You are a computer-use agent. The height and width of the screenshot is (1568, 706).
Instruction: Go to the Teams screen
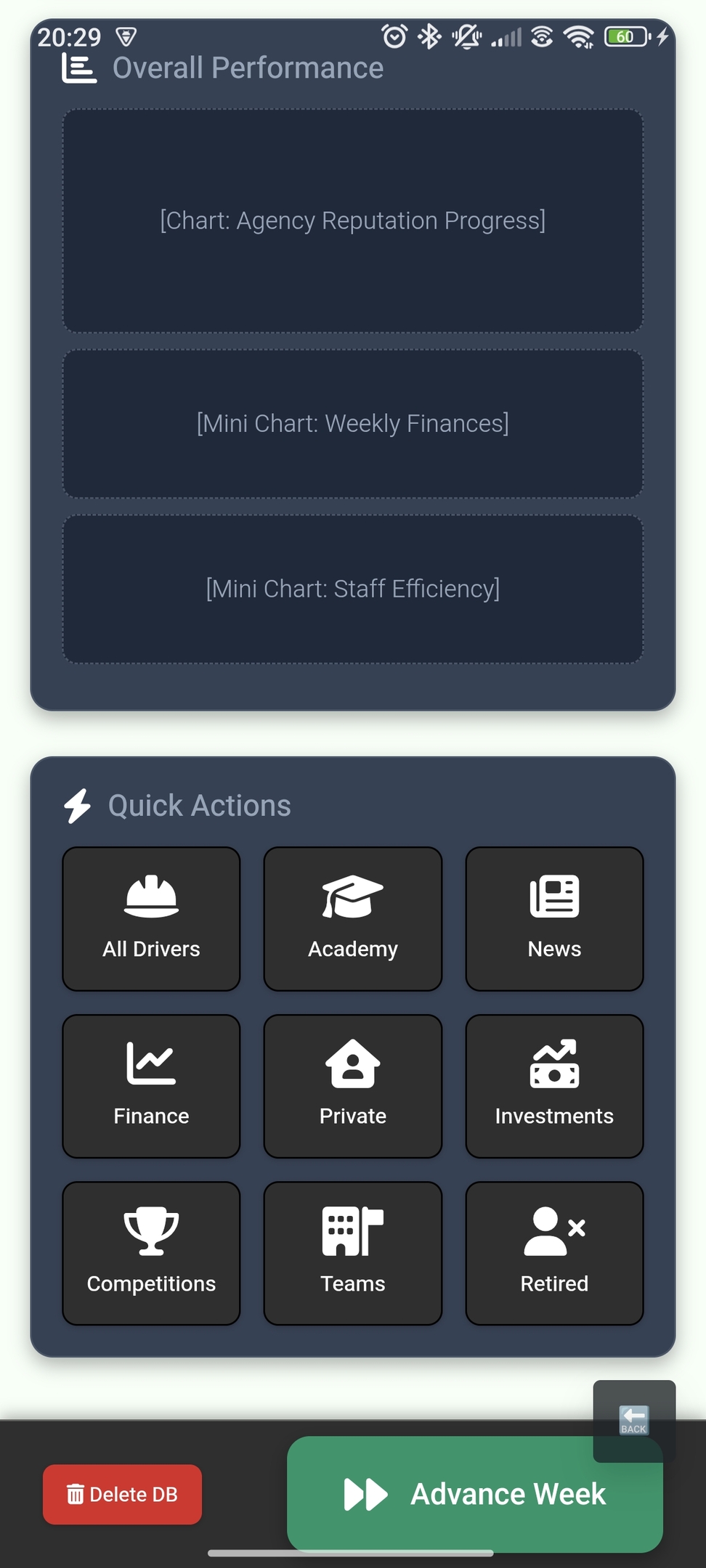point(353,1254)
